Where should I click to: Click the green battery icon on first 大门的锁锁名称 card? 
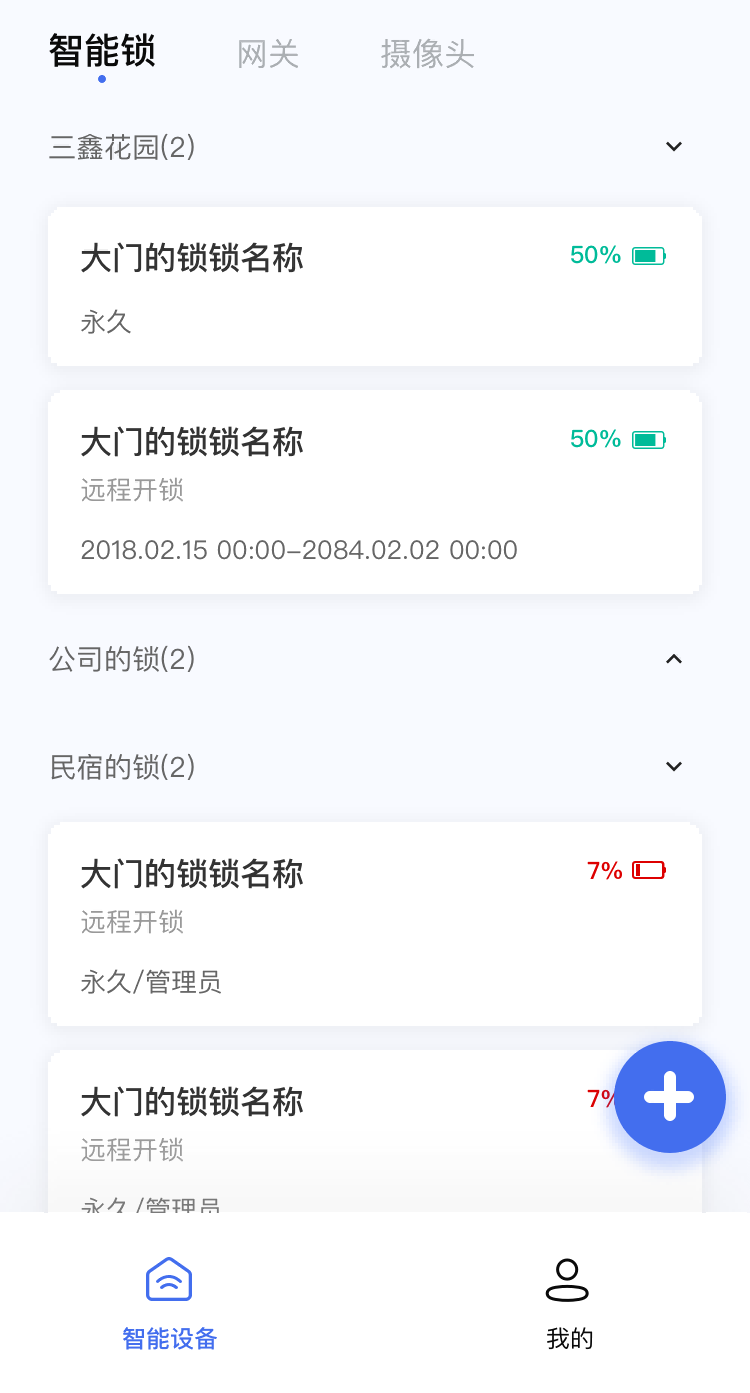pos(649,256)
